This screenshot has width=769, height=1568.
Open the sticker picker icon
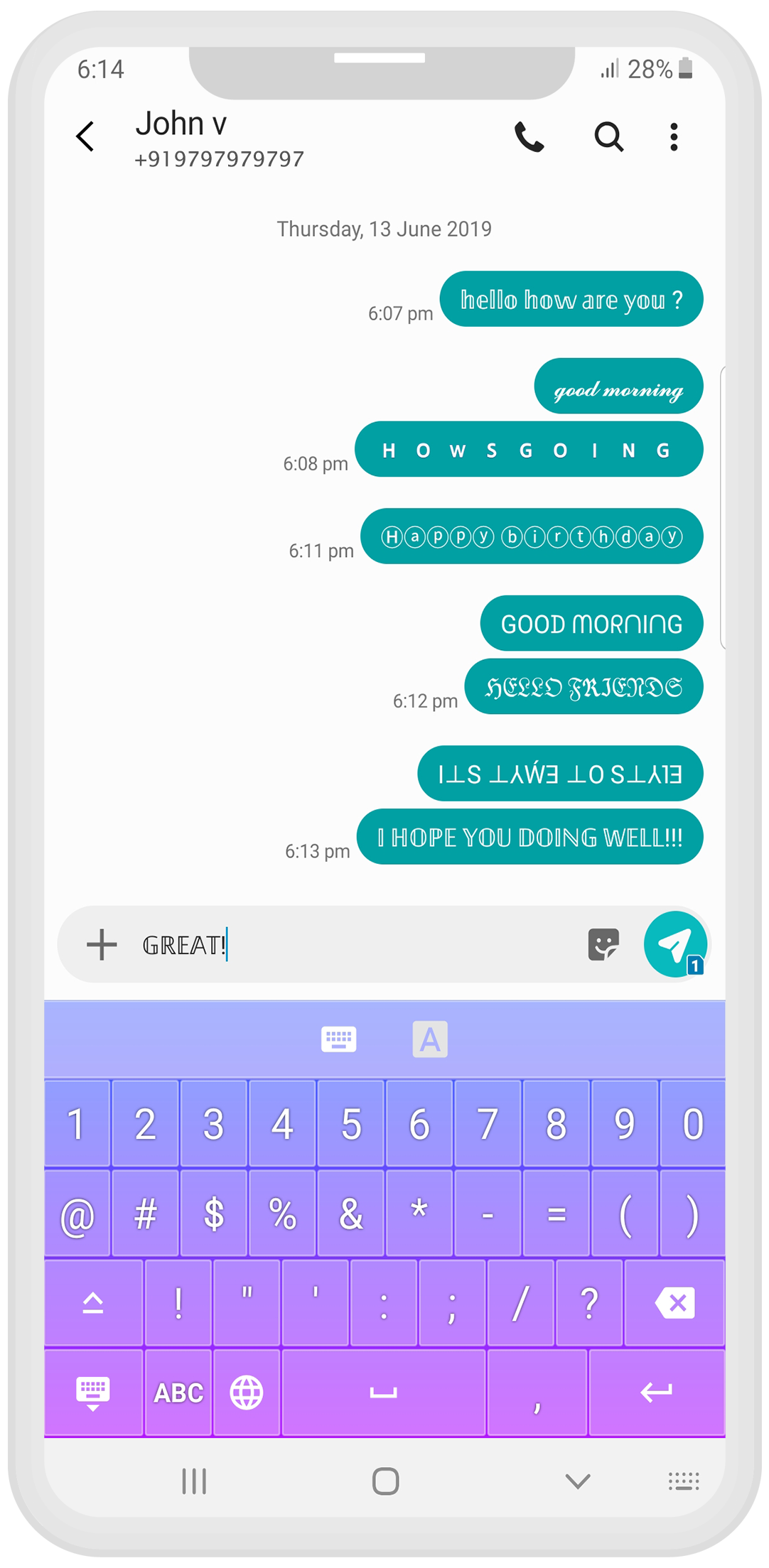pyautogui.click(x=603, y=944)
